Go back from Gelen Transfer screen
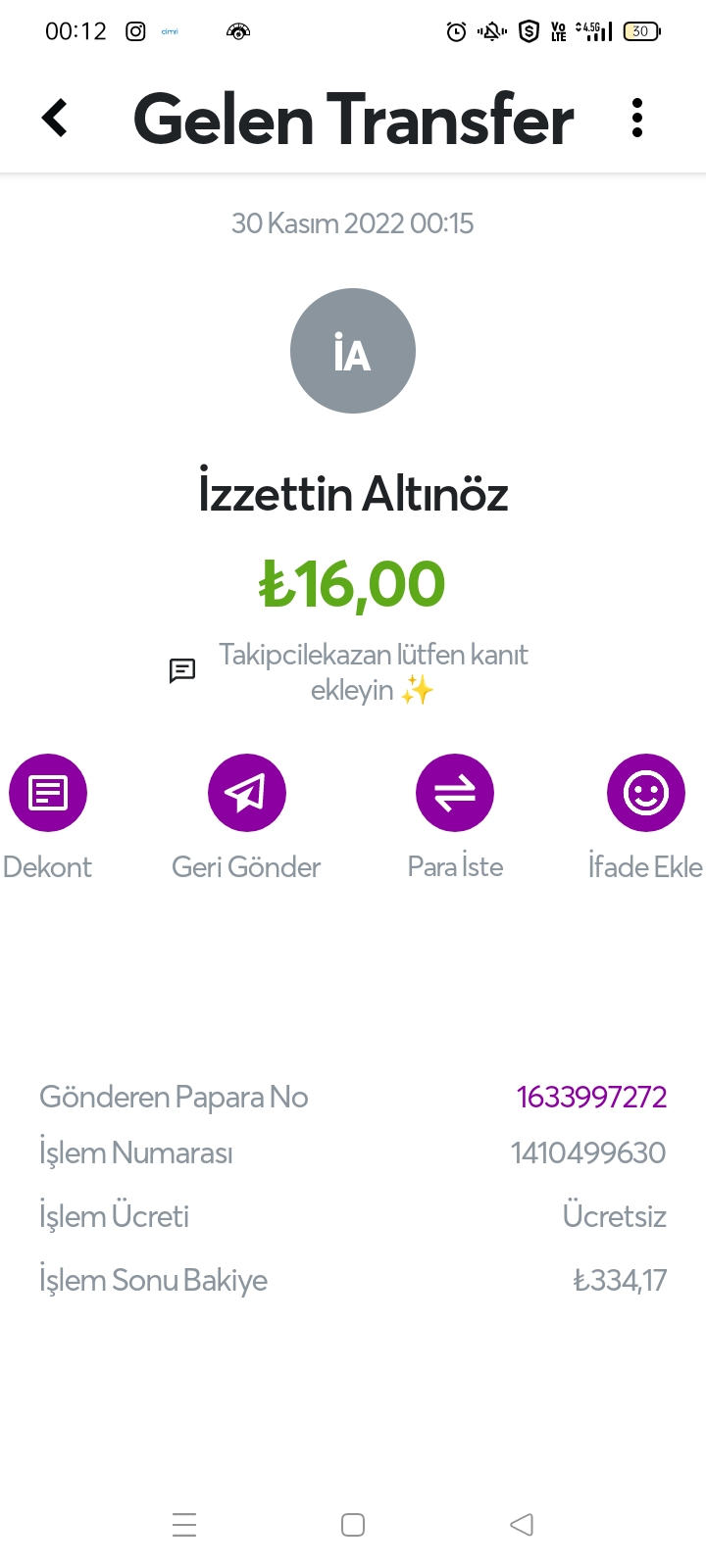 [x=55, y=118]
